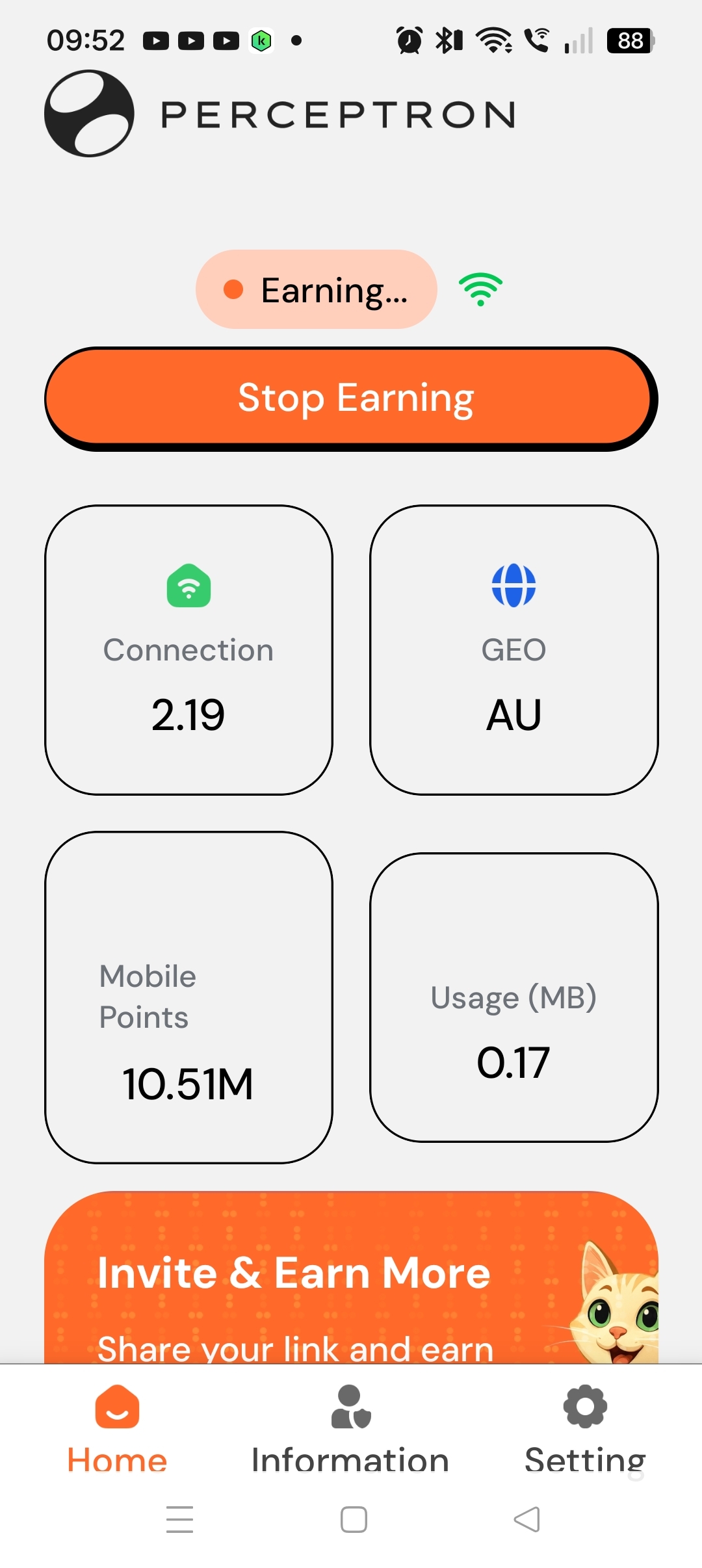Viewport: 702px width, 1568px height.
Task: Open recent apps with the menu navigation button
Action: [x=180, y=1519]
